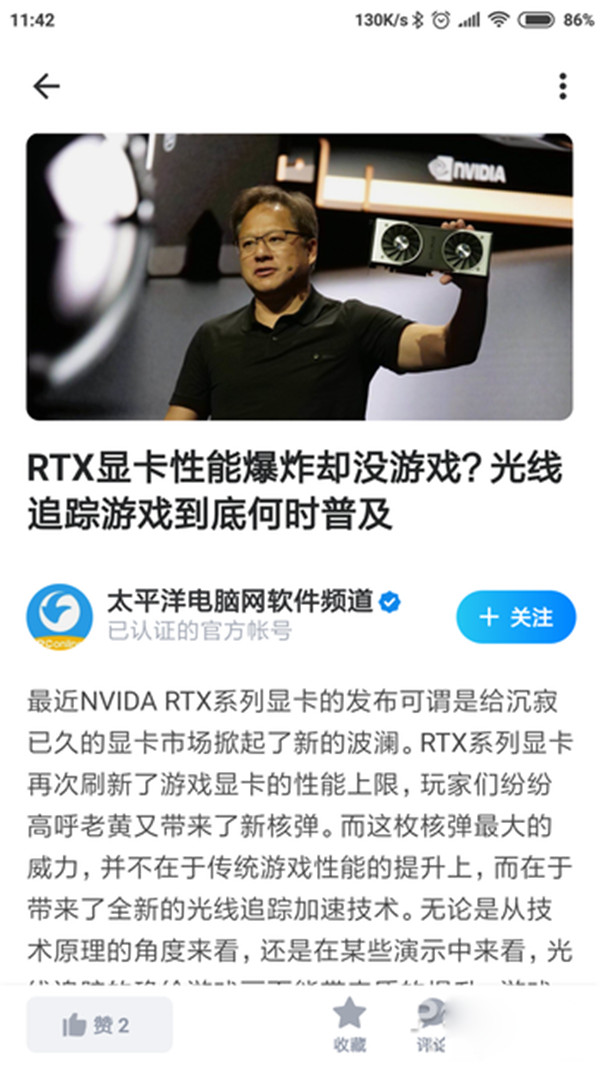View the article header photo
Viewport: 600px width, 1065px height.
point(300,277)
